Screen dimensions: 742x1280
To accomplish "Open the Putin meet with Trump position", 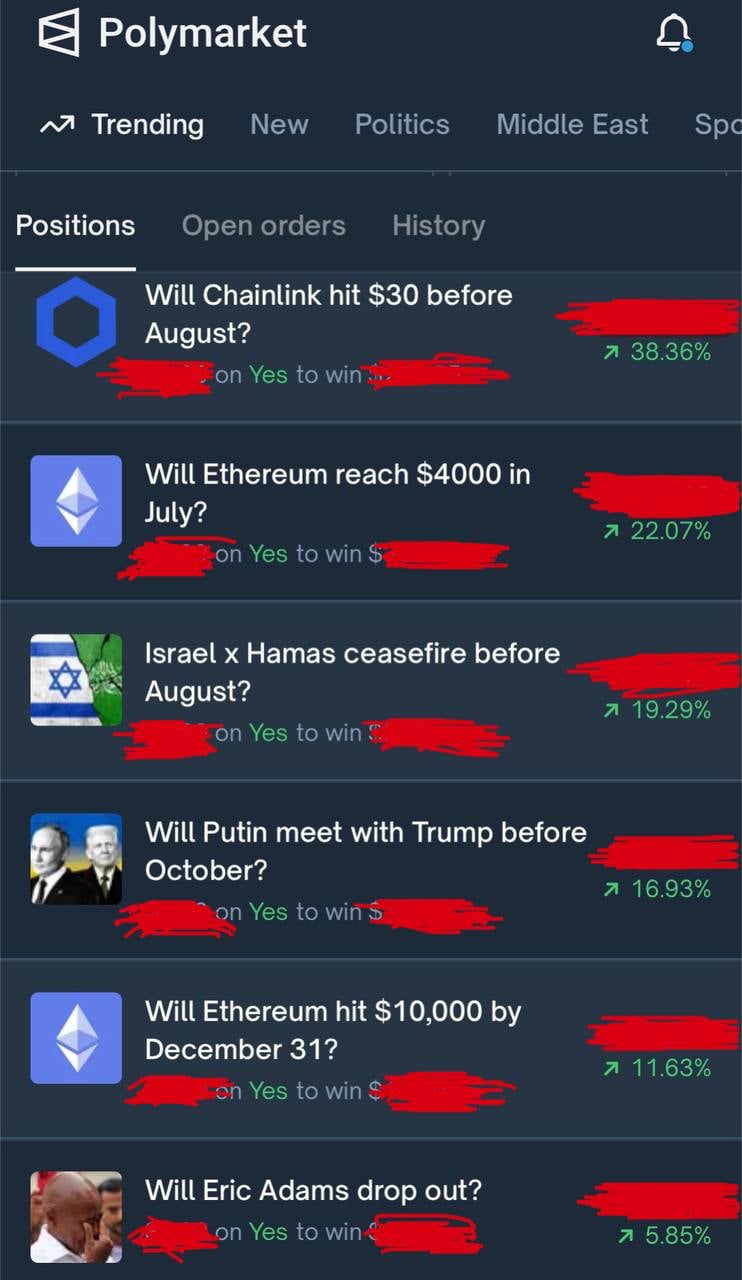I will click(x=365, y=850).
